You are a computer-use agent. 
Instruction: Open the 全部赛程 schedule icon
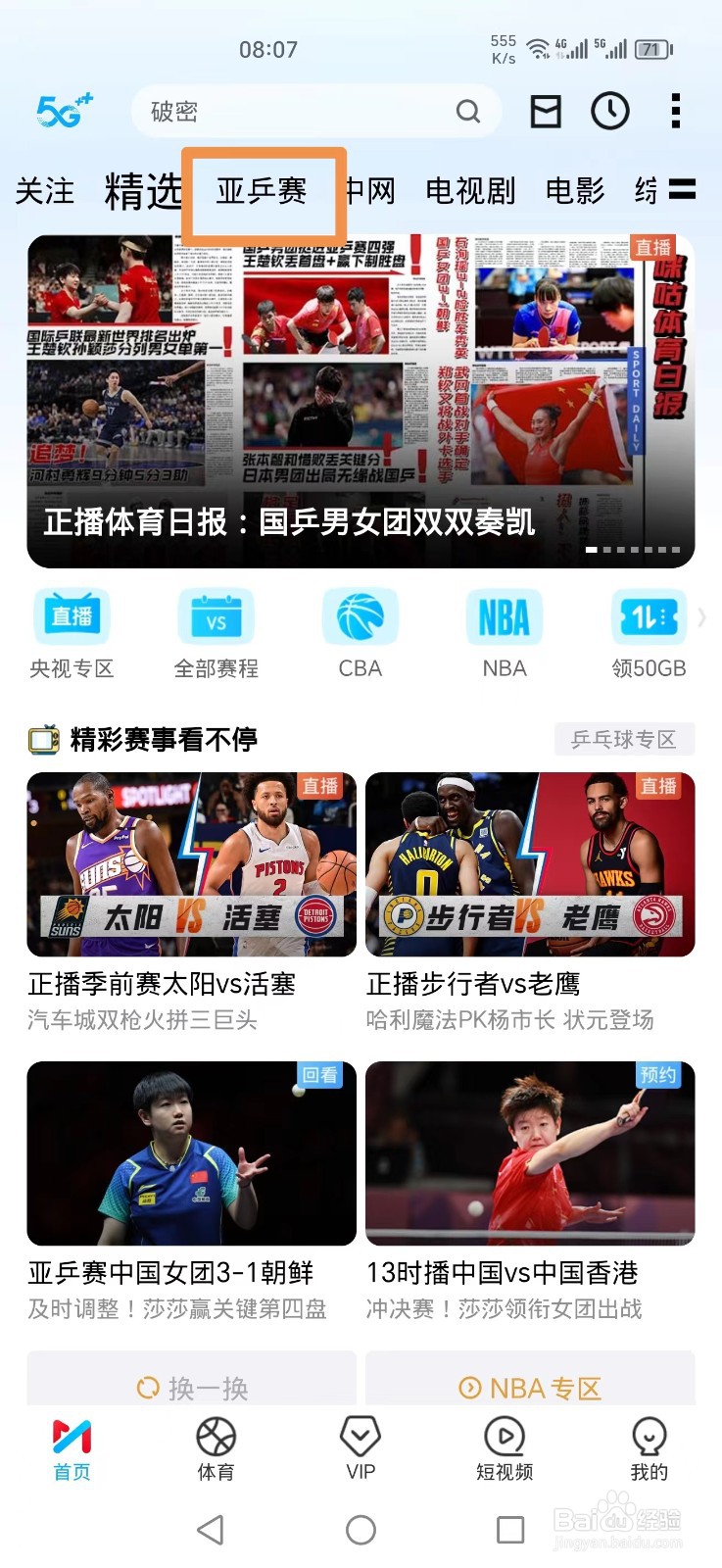click(216, 617)
